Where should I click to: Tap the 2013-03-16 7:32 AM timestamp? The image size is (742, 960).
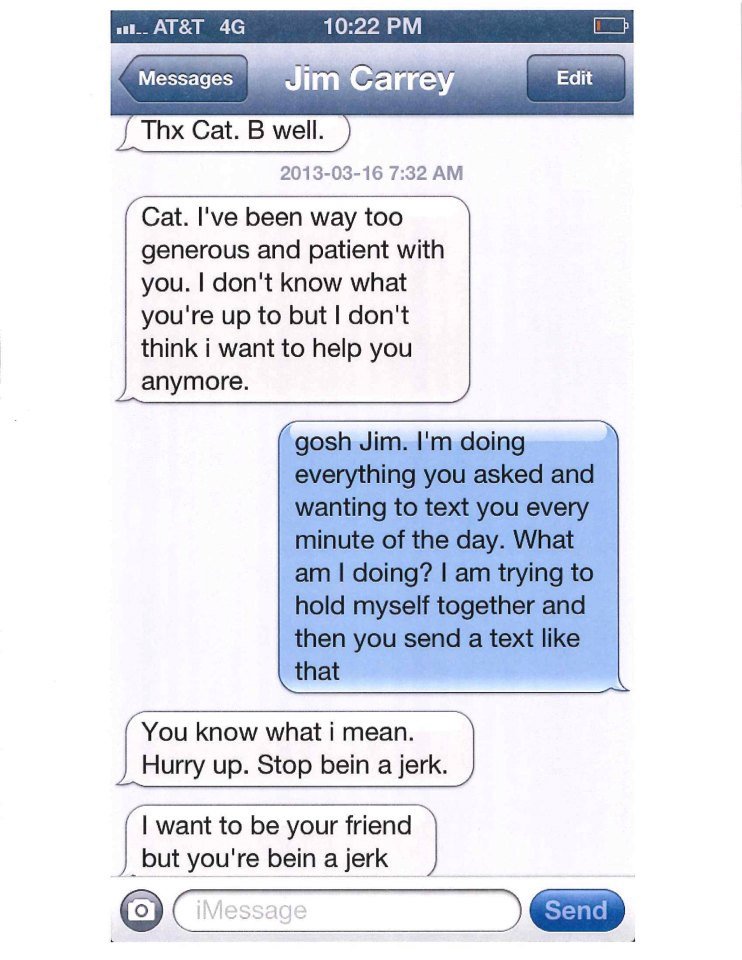tap(370, 172)
